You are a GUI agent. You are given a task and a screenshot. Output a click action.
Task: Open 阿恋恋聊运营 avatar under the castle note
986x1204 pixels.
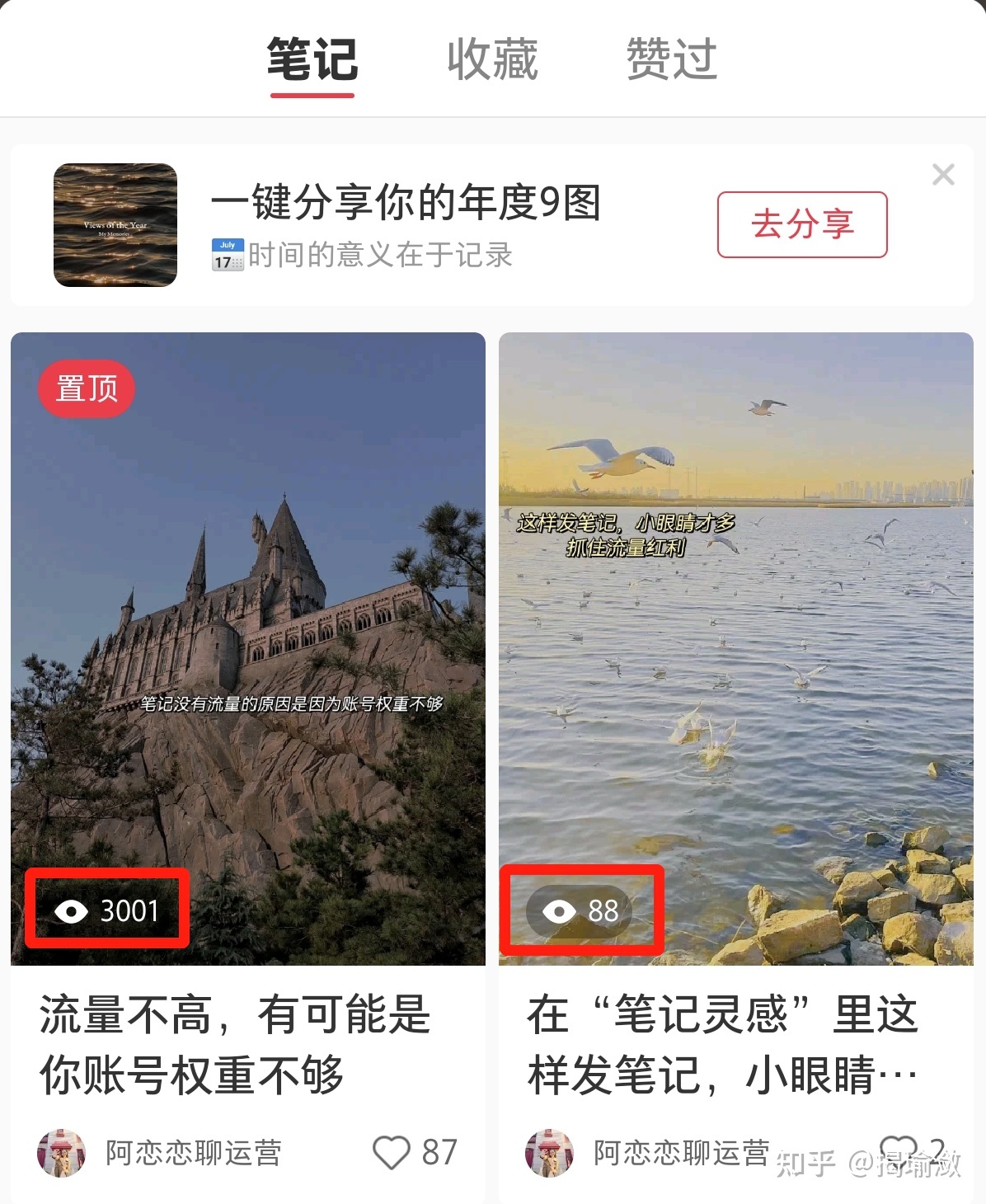click(62, 1153)
